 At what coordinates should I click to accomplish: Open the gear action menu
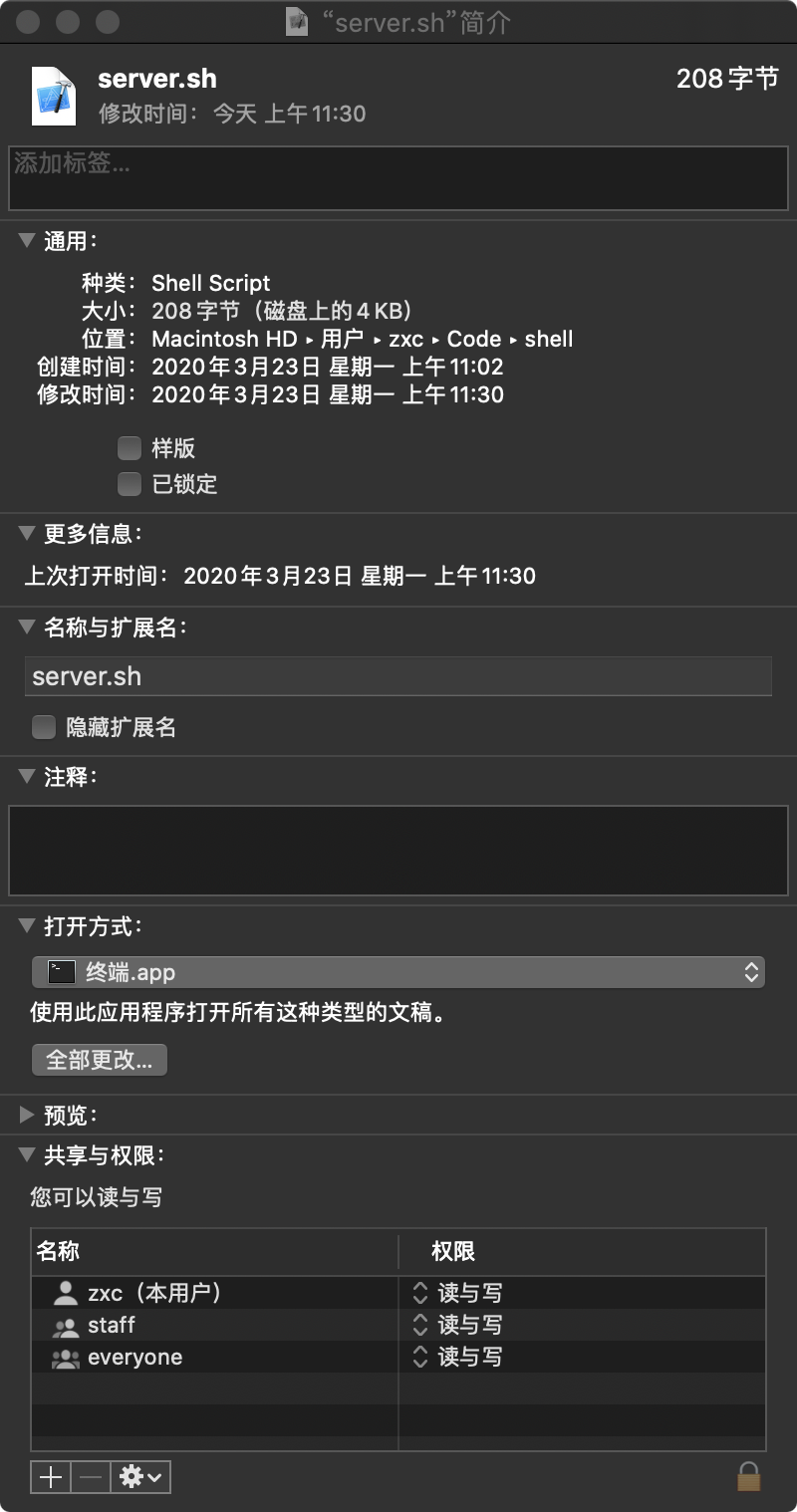140,1477
